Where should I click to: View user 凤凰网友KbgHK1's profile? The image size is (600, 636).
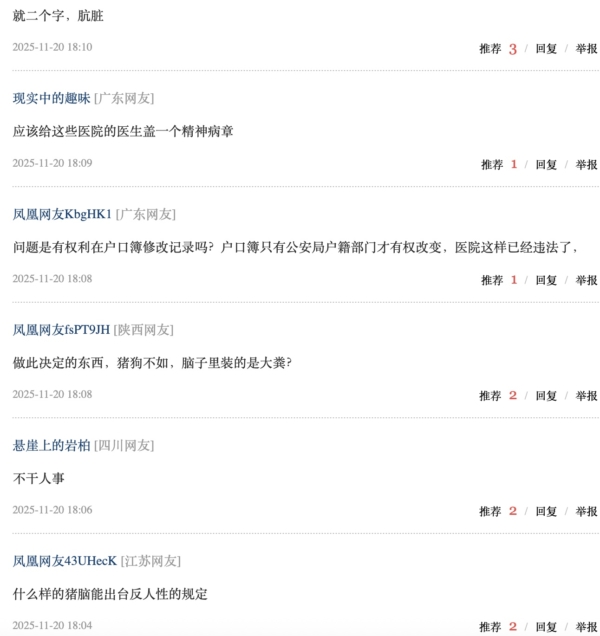pyautogui.click(x=62, y=214)
